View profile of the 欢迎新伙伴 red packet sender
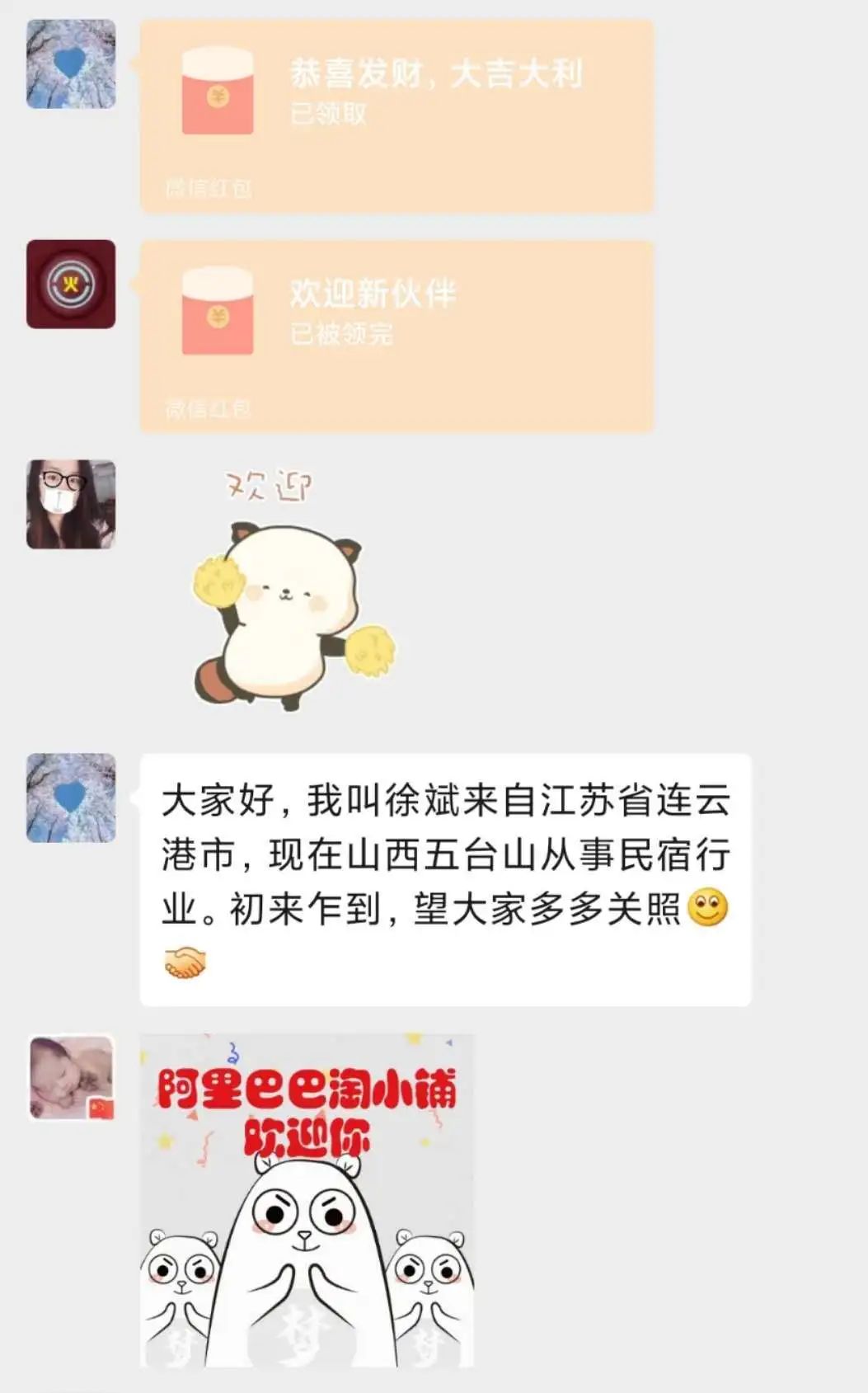The height and width of the screenshot is (1393, 868). click(71, 285)
